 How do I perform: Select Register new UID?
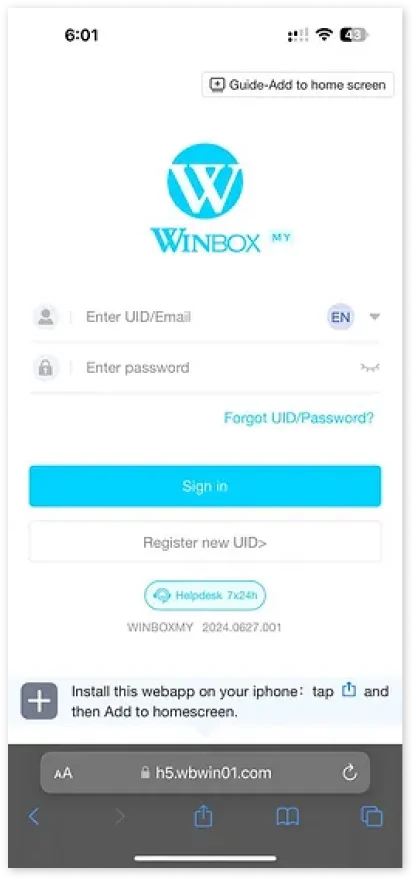205,542
